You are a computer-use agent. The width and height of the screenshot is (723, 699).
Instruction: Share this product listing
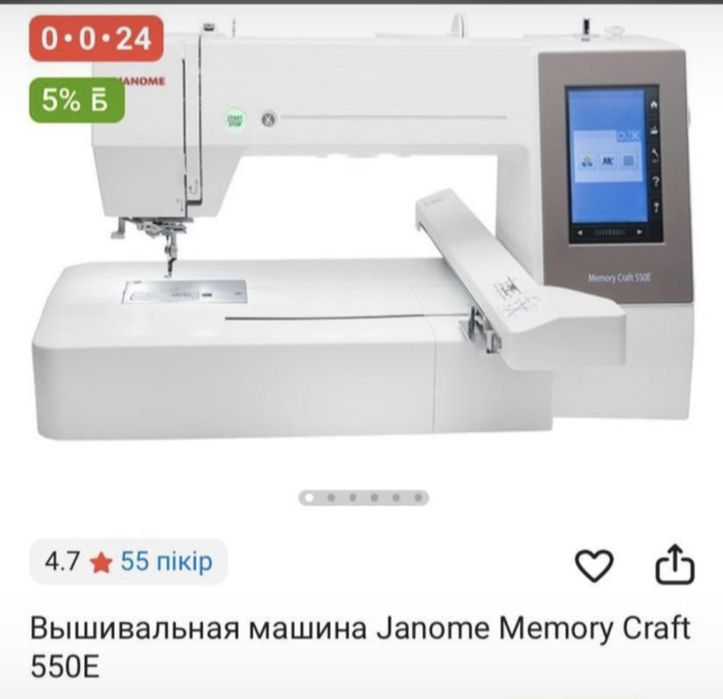[x=673, y=564]
